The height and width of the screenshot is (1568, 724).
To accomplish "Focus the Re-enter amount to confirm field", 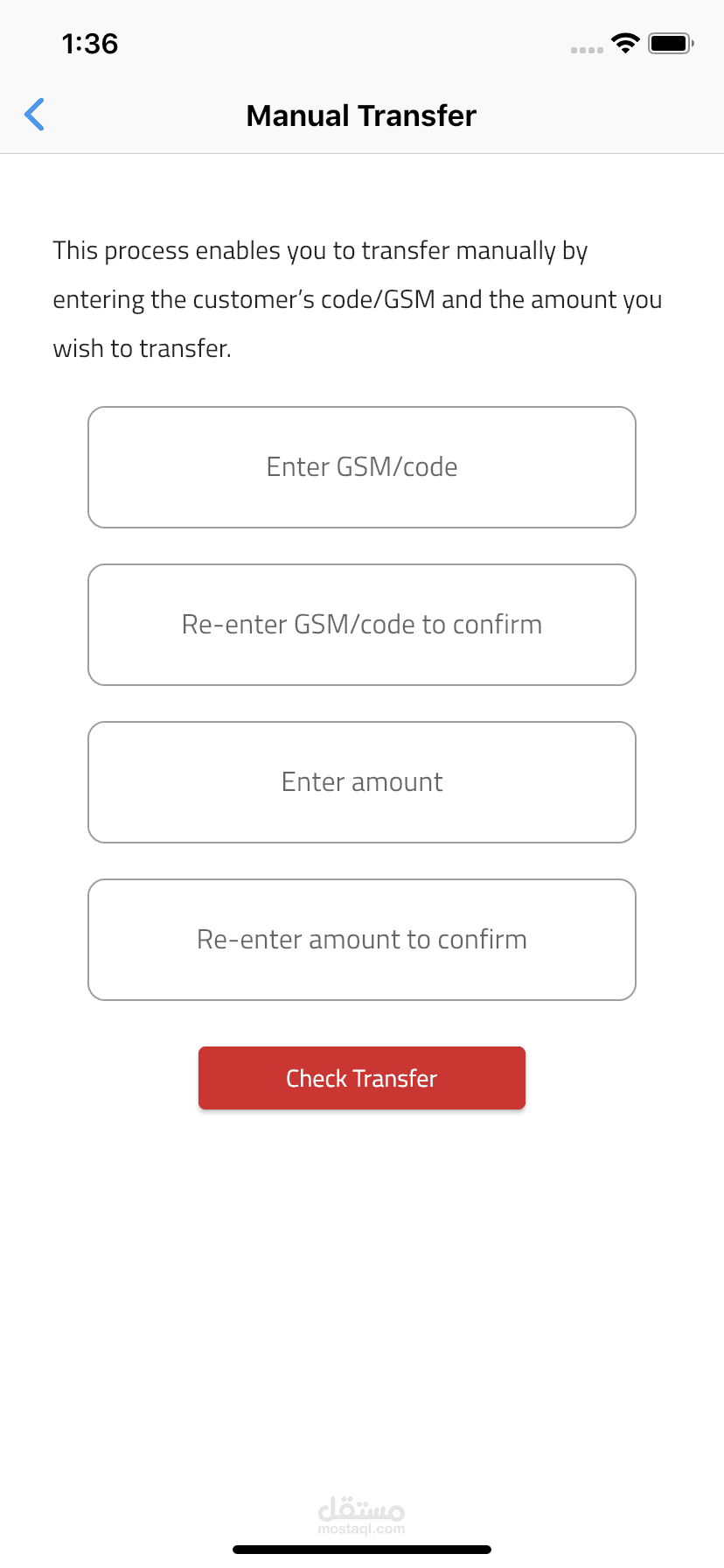I will [361, 940].
